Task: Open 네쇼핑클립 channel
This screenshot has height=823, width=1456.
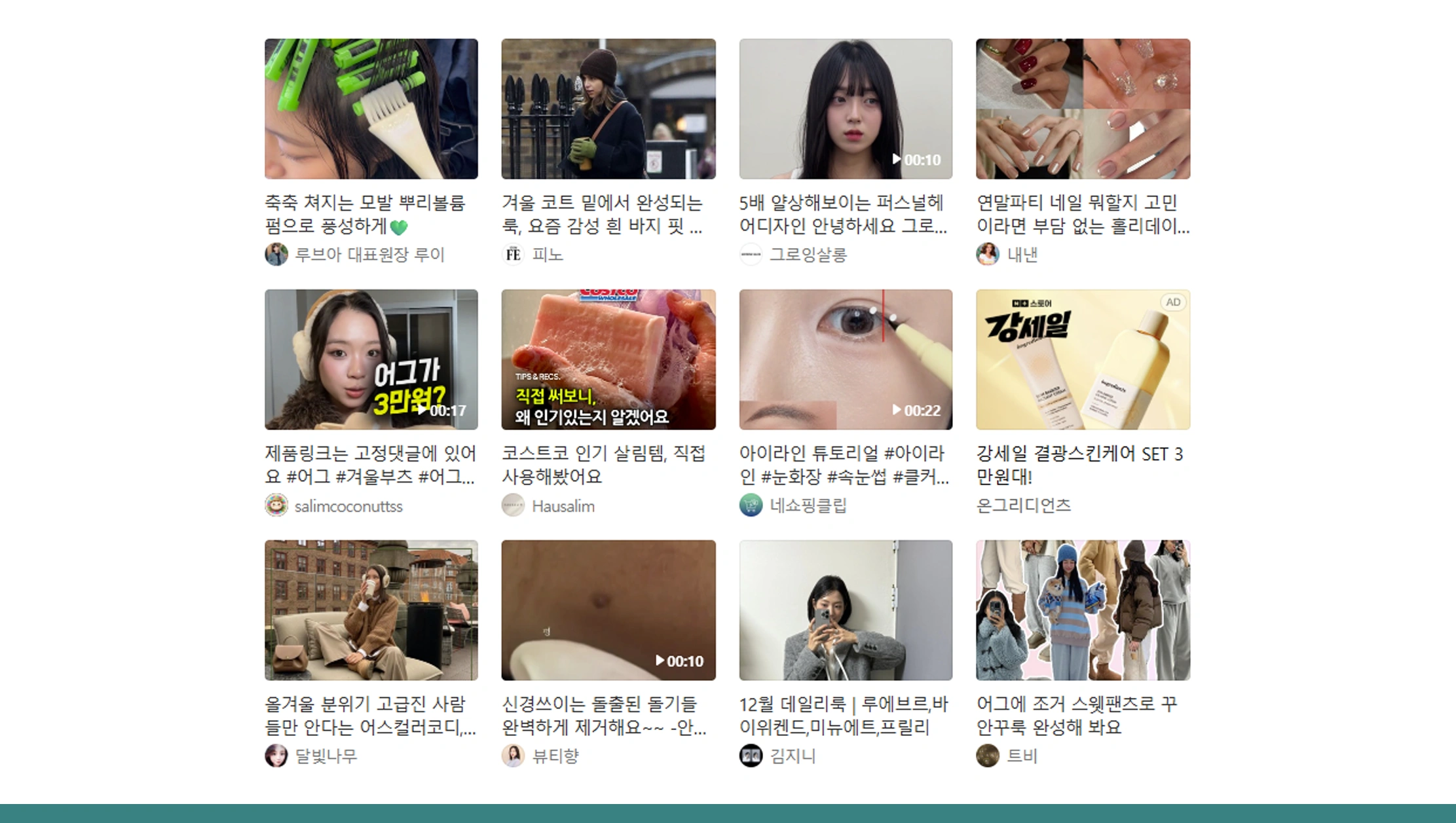Action: click(x=808, y=505)
